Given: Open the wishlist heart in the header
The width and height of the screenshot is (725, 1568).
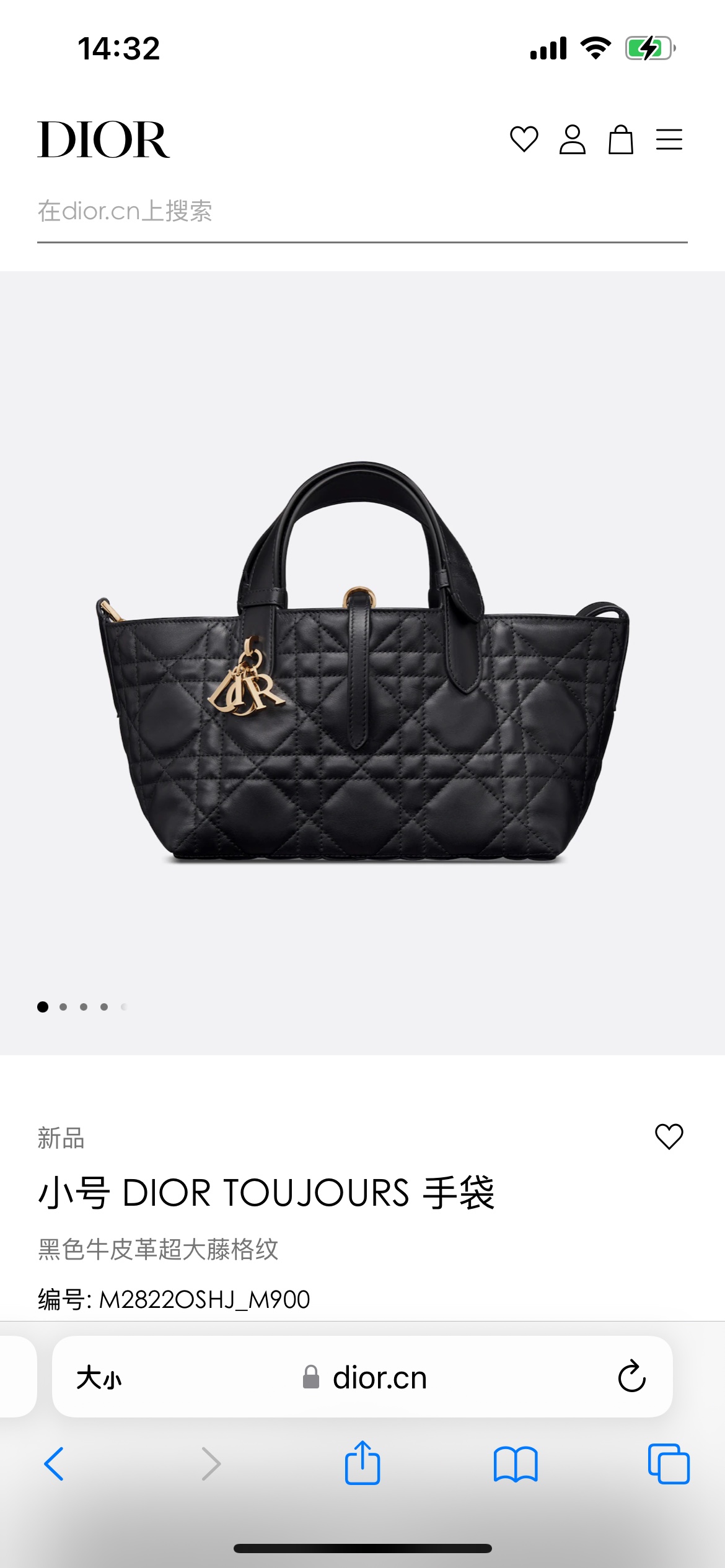Looking at the screenshot, I should 524,139.
